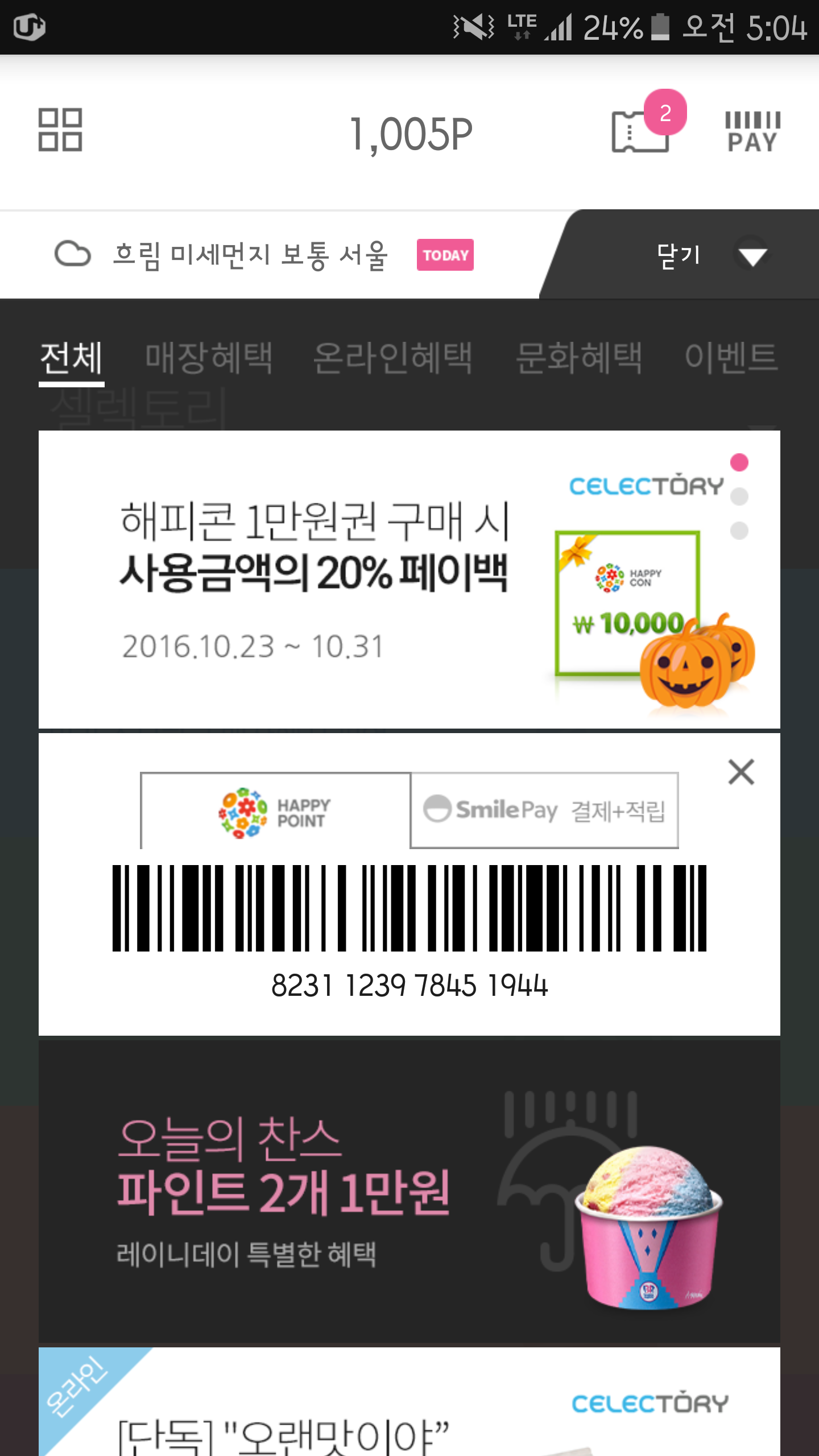Viewport: 819px width, 1456px height.
Task: Switch to the 이벤트 tab
Action: click(730, 358)
